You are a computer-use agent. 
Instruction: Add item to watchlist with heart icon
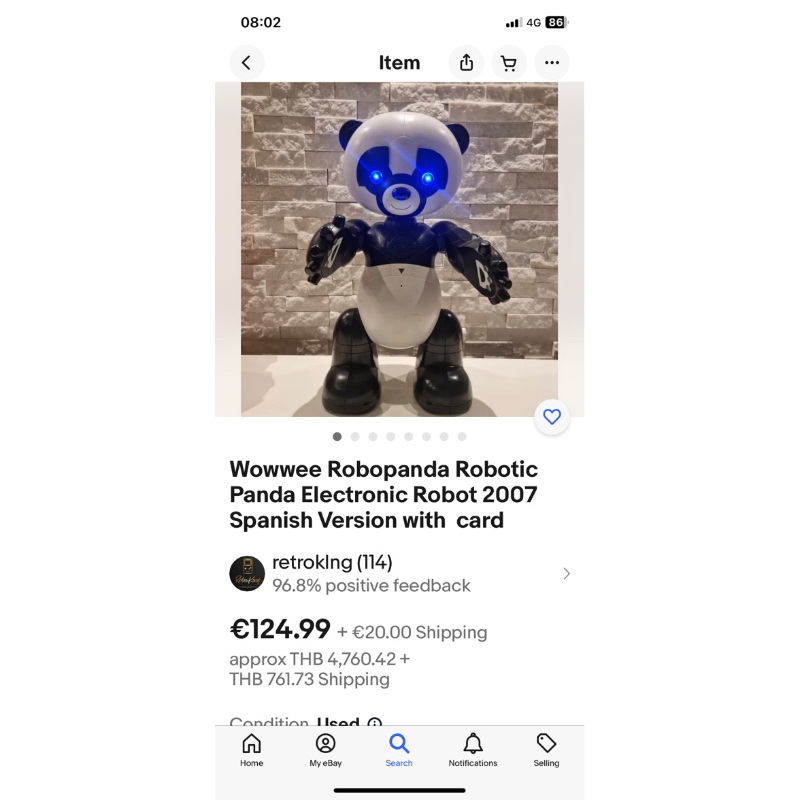(552, 417)
